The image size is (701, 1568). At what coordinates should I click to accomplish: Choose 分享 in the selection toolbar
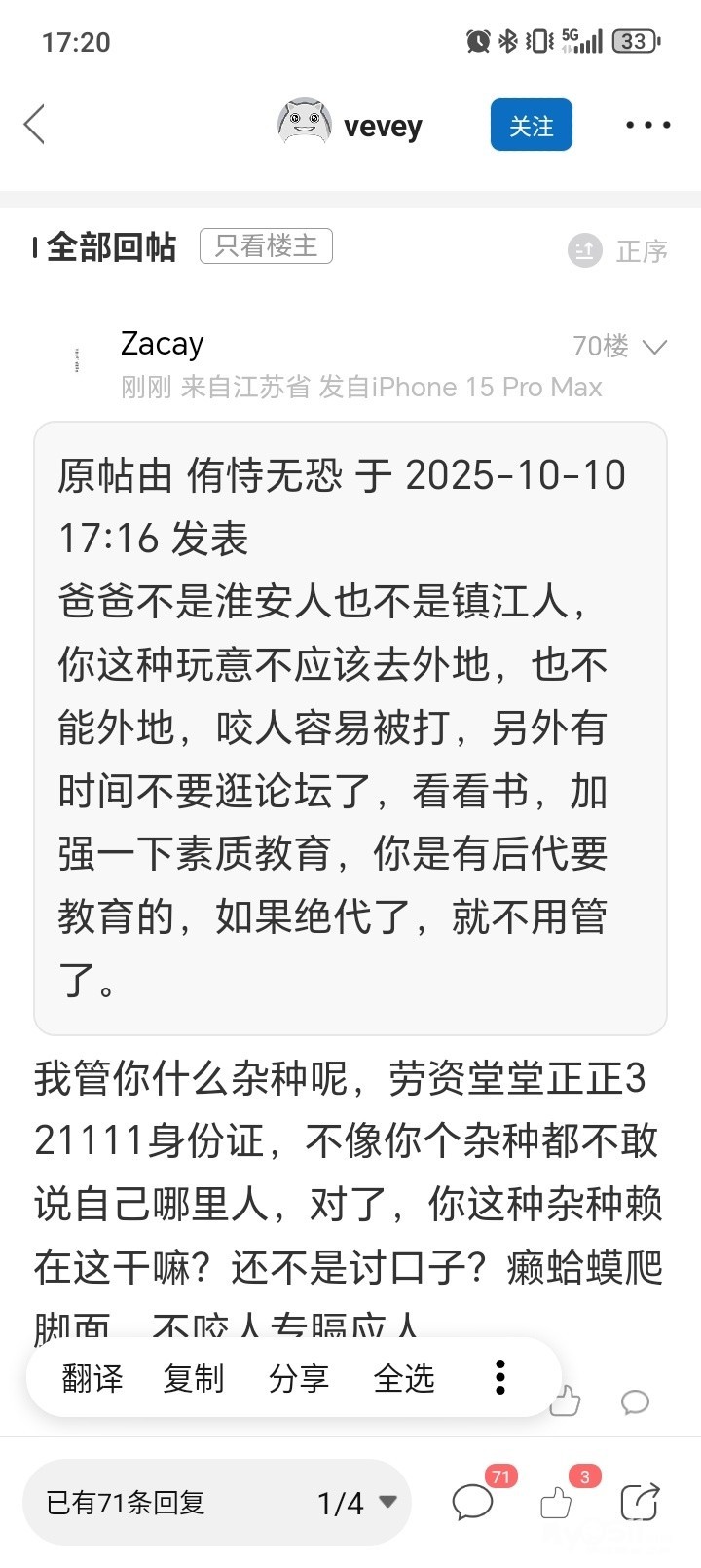coord(299,1378)
